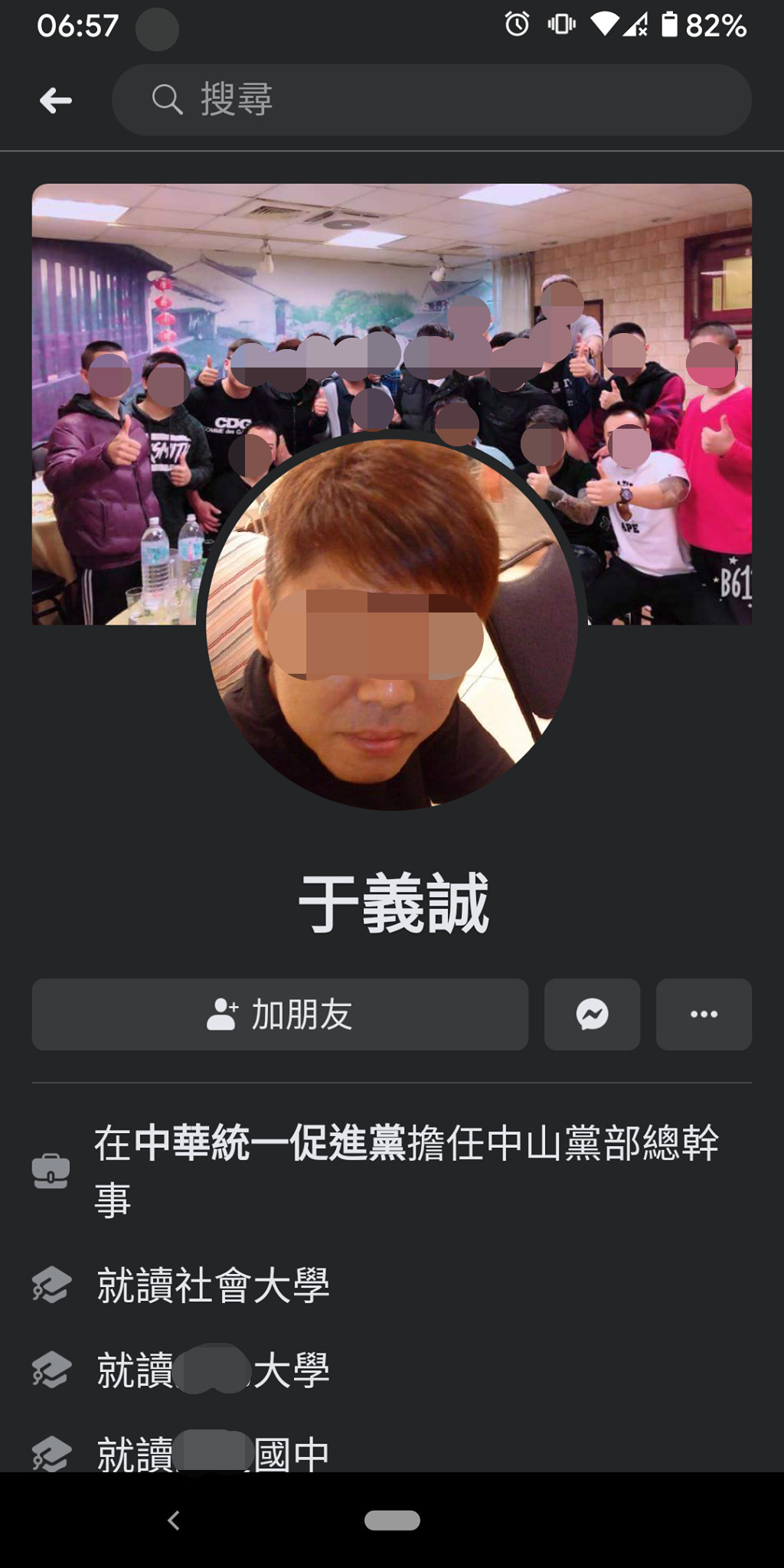The width and height of the screenshot is (784, 1568).
Task: Open the search magnifier in search bar
Action: tap(168, 100)
